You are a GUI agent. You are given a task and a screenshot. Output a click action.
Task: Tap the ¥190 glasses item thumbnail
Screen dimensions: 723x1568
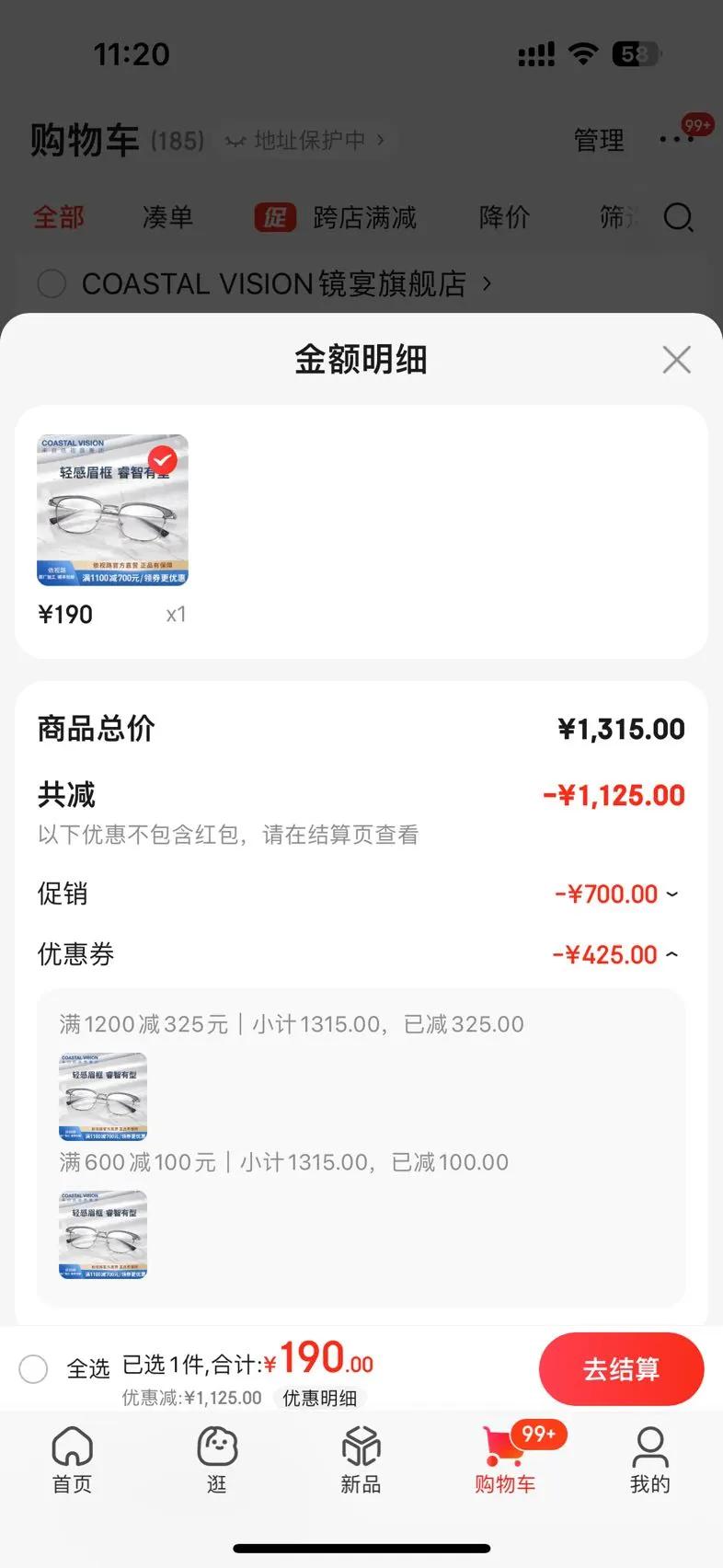pyautogui.click(x=112, y=510)
